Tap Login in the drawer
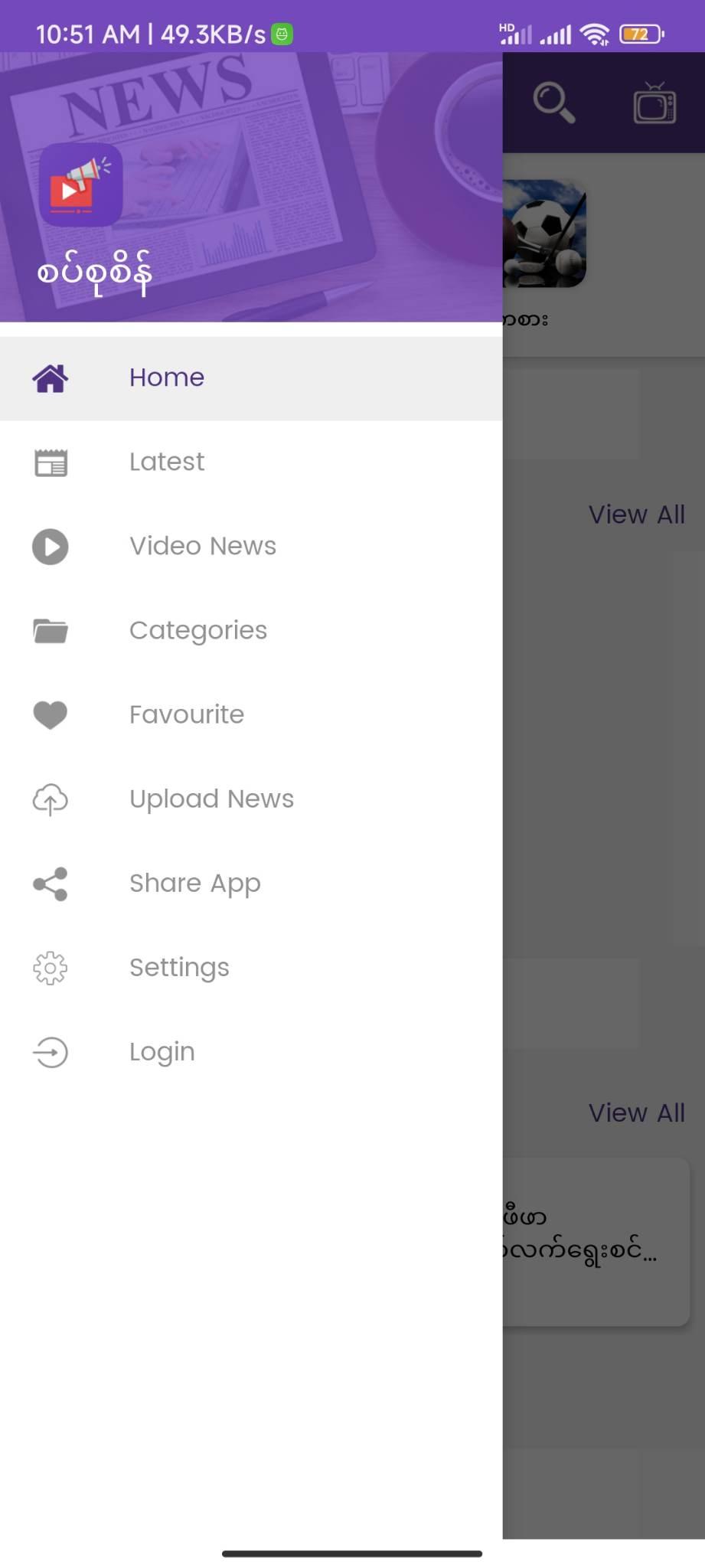 pos(162,1052)
